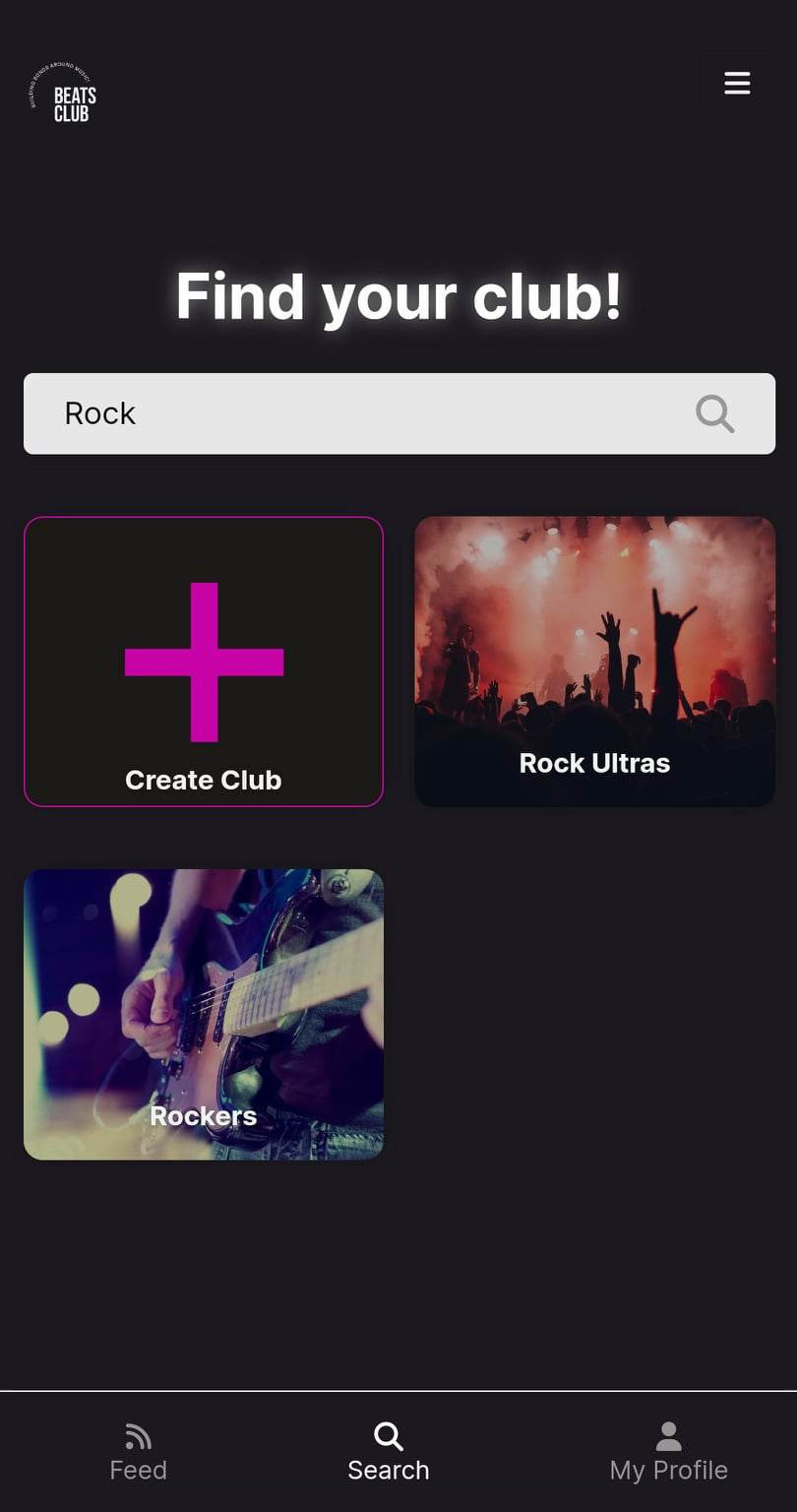The height and width of the screenshot is (1512, 797).
Task: Create a new club
Action: (x=204, y=661)
